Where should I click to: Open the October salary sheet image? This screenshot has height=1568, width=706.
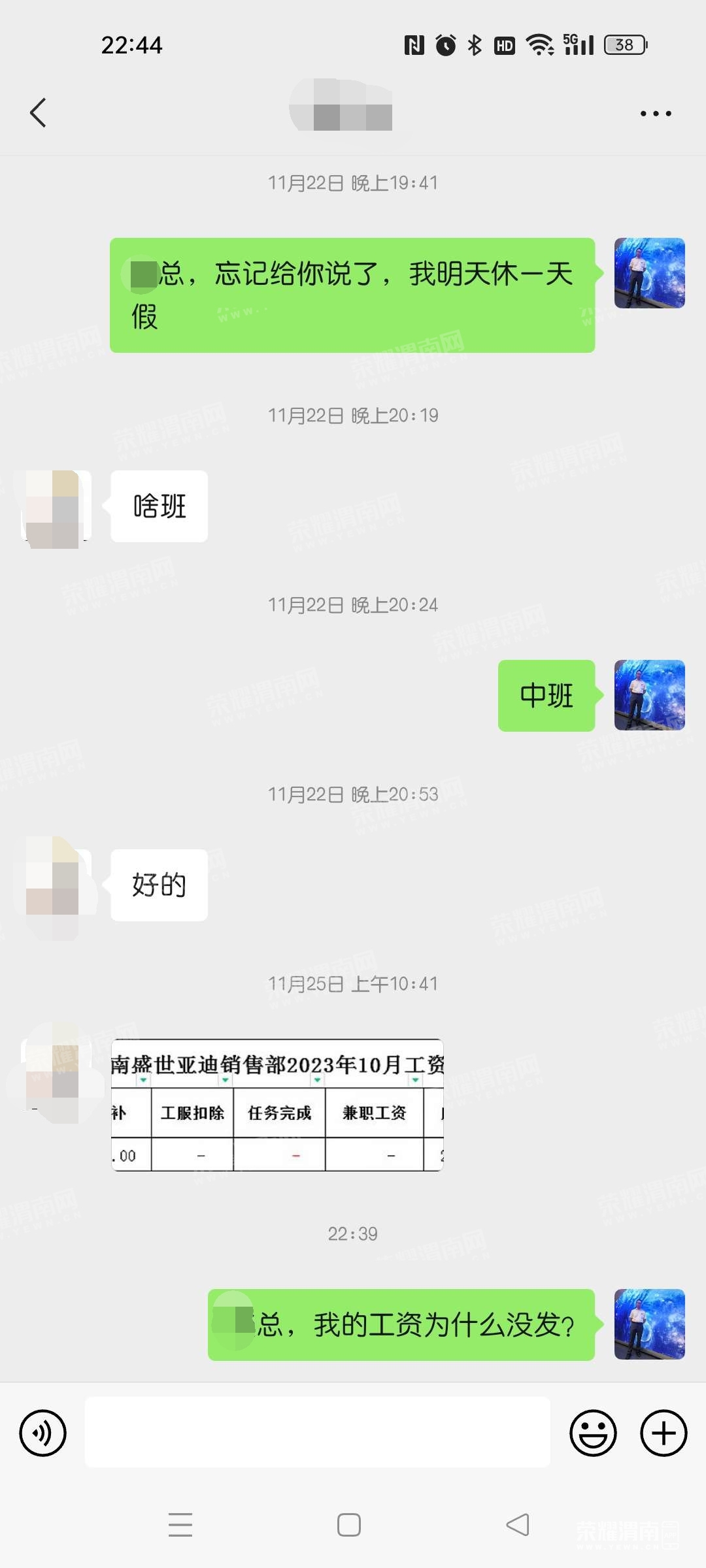(277, 1105)
